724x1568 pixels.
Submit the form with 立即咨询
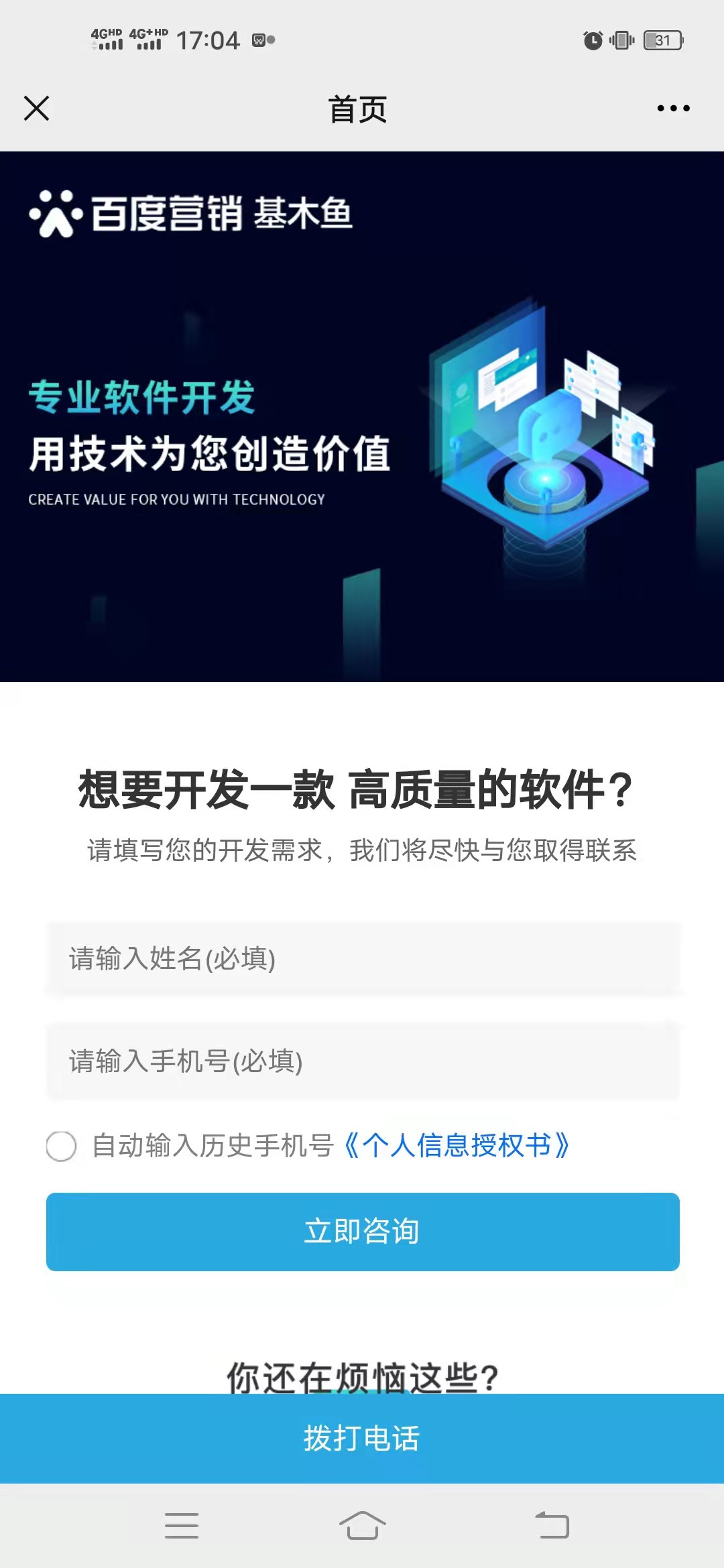pyautogui.click(x=363, y=1232)
